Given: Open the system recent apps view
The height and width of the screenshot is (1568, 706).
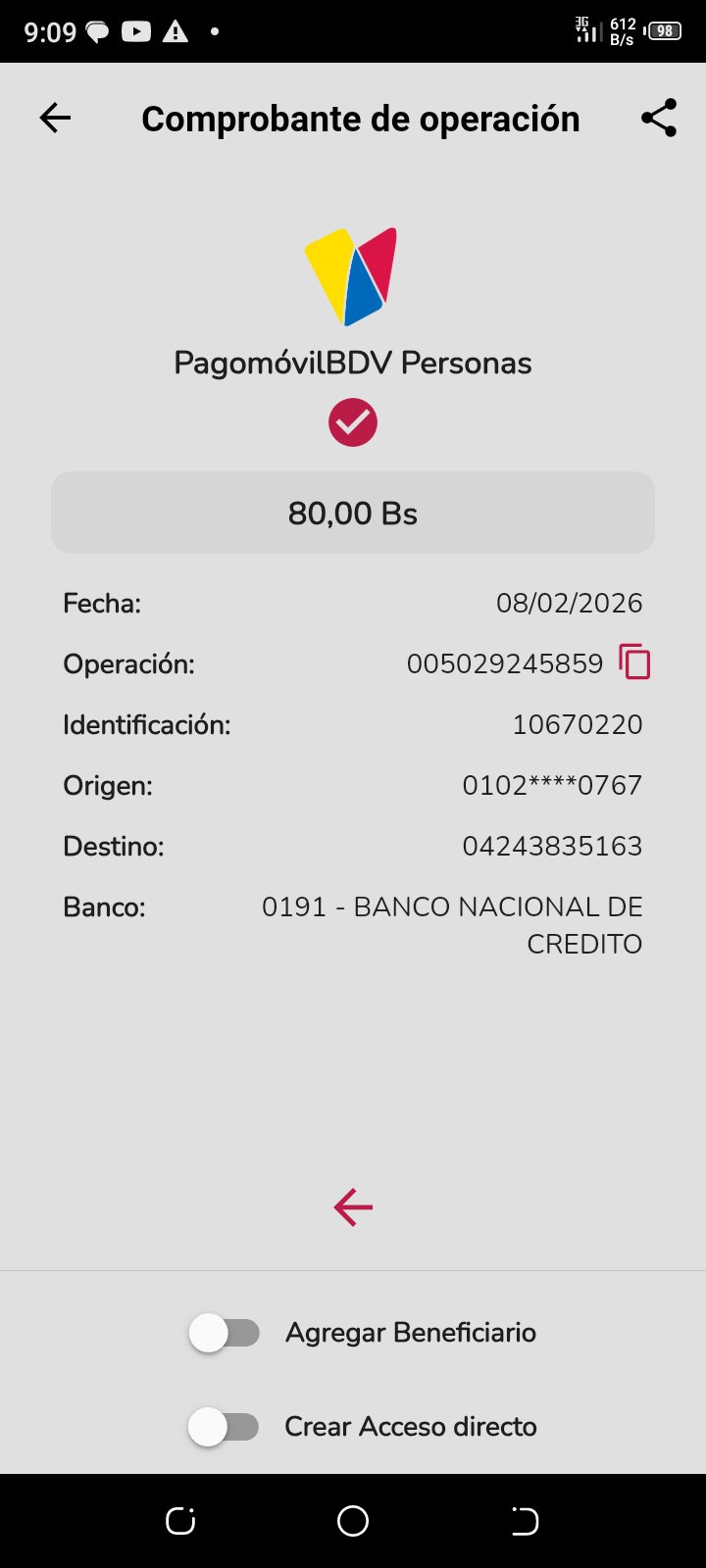Looking at the screenshot, I should pyautogui.click(x=180, y=1521).
